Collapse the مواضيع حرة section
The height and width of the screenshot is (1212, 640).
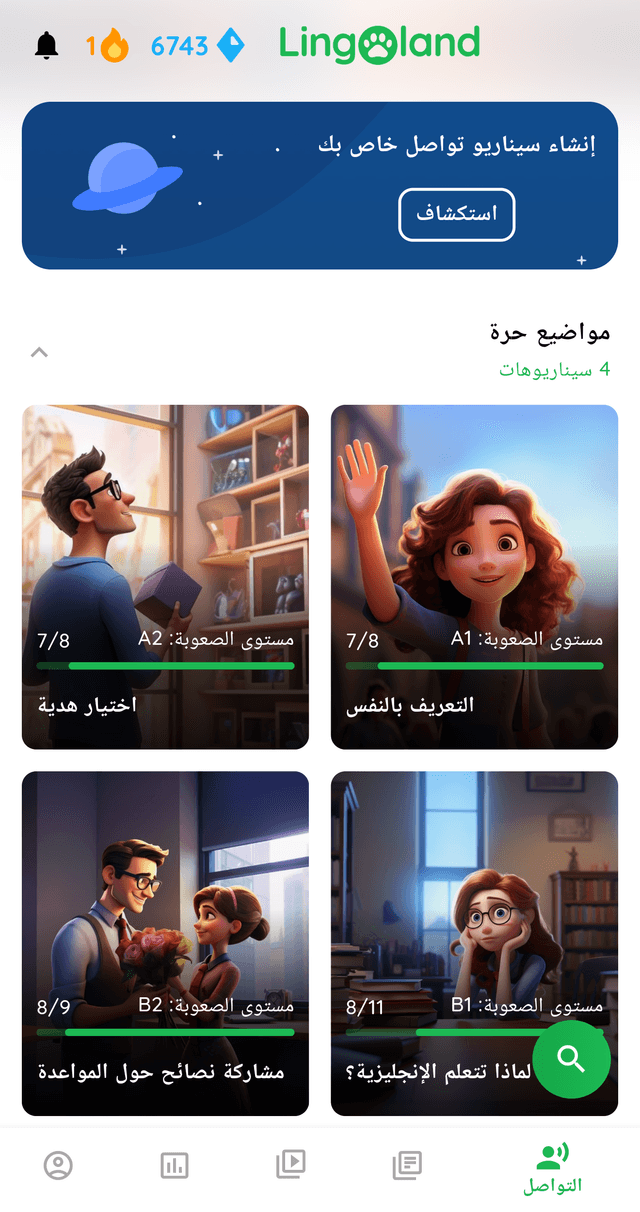point(39,352)
